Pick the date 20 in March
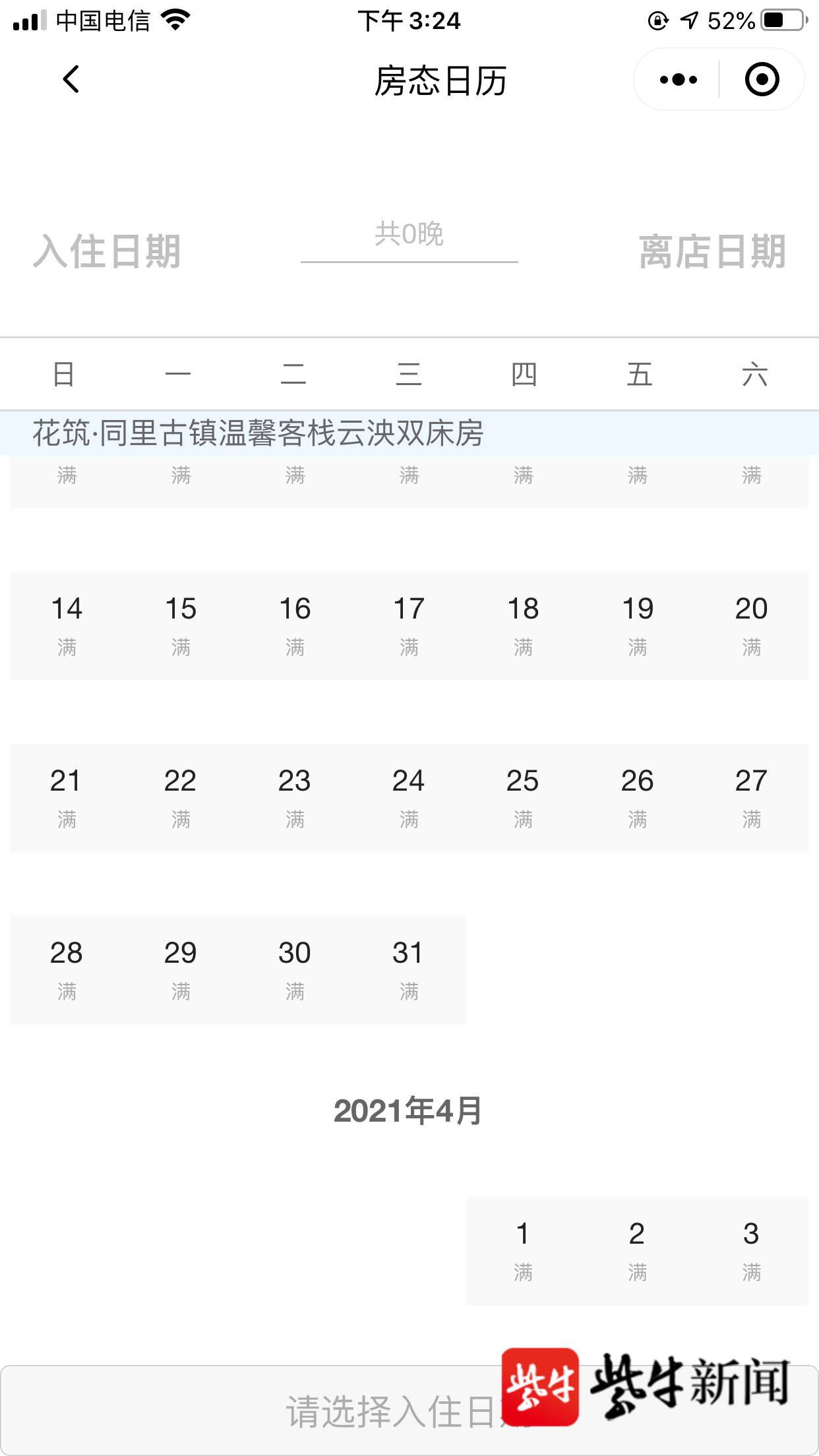The image size is (819, 1456). 751,625
